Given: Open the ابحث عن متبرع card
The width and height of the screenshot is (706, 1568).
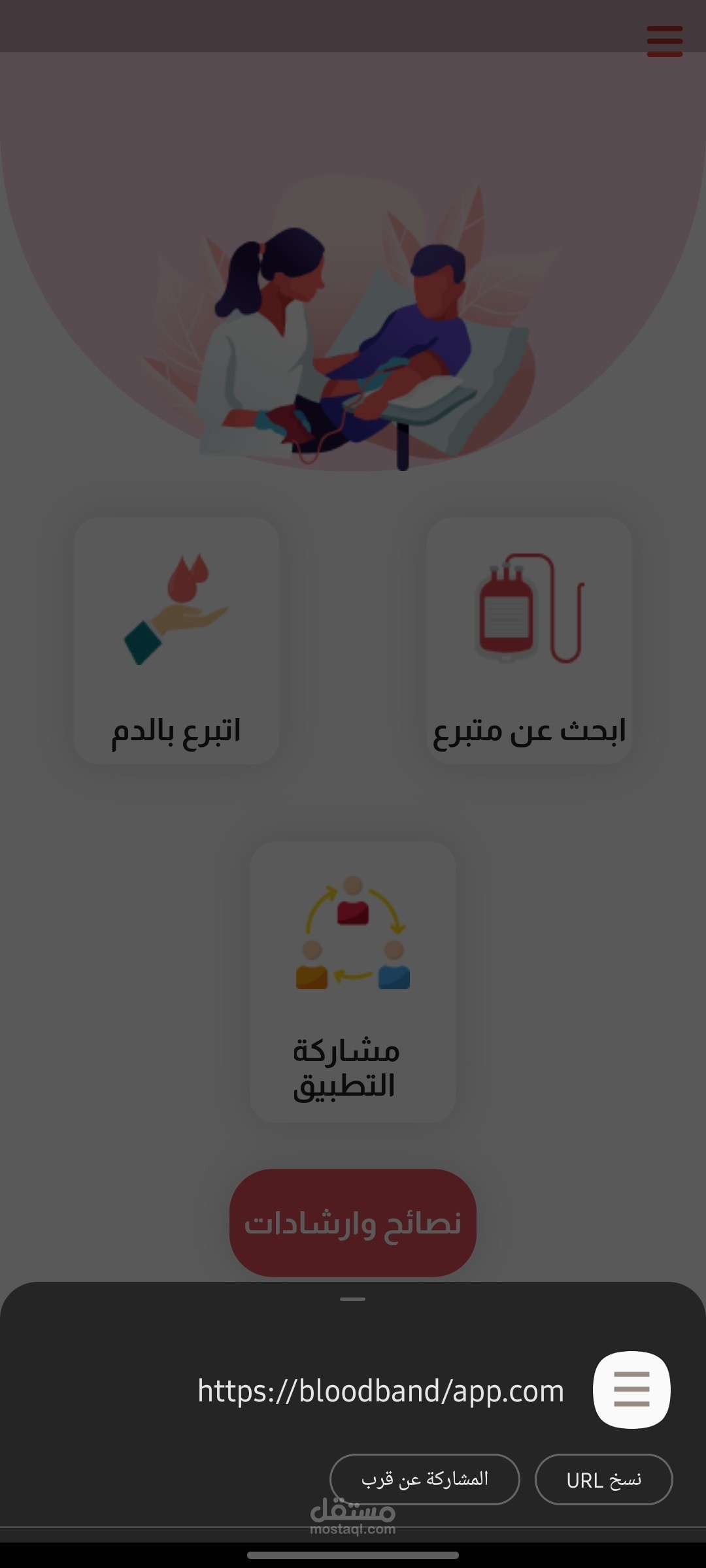Looking at the screenshot, I should pos(529,640).
